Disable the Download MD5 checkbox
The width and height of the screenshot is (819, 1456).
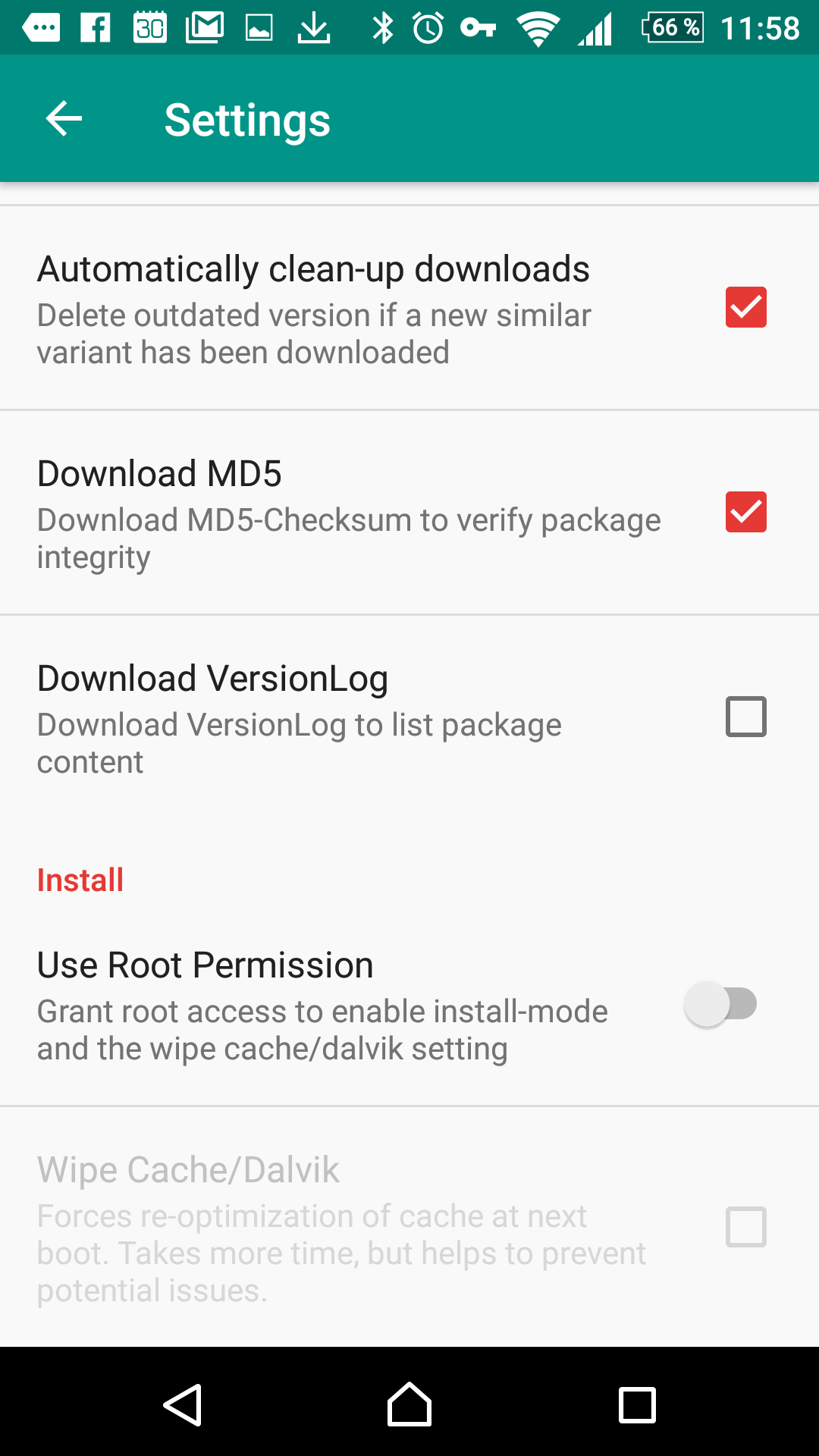(x=746, y=512)
